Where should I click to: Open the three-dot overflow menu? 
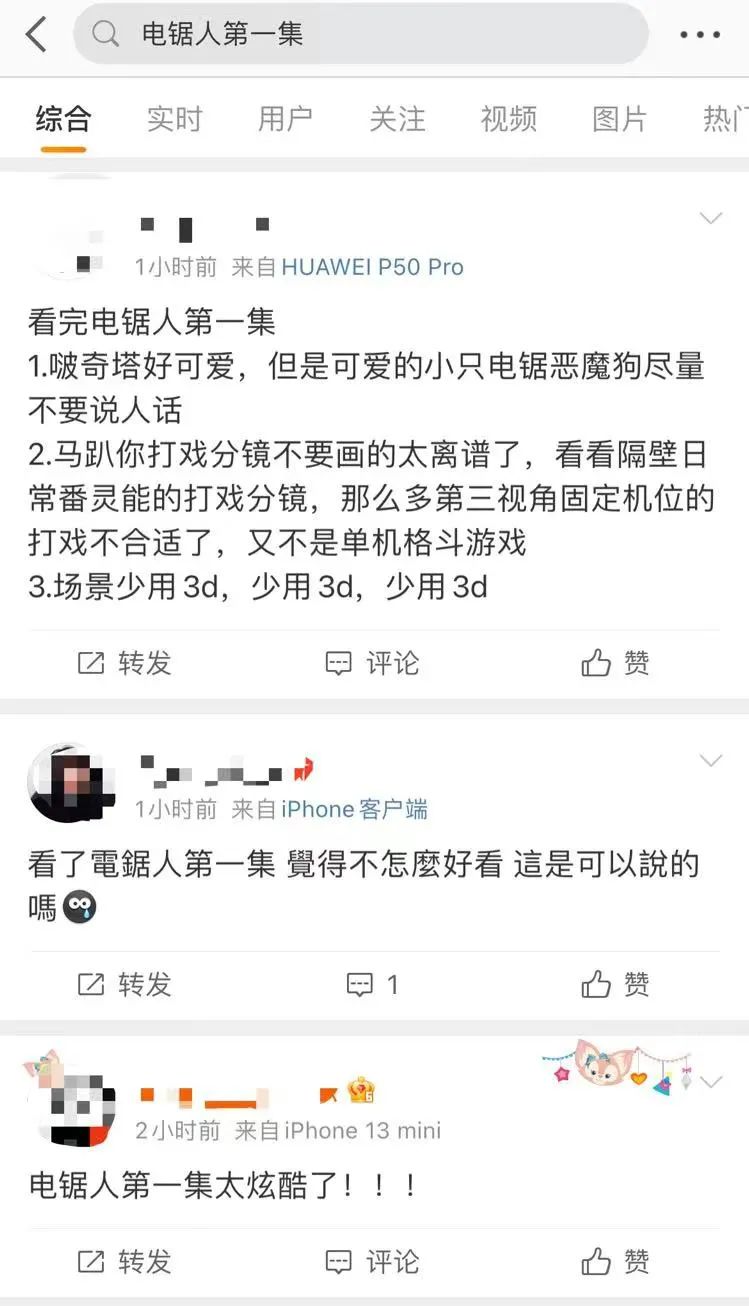(699, 35)
